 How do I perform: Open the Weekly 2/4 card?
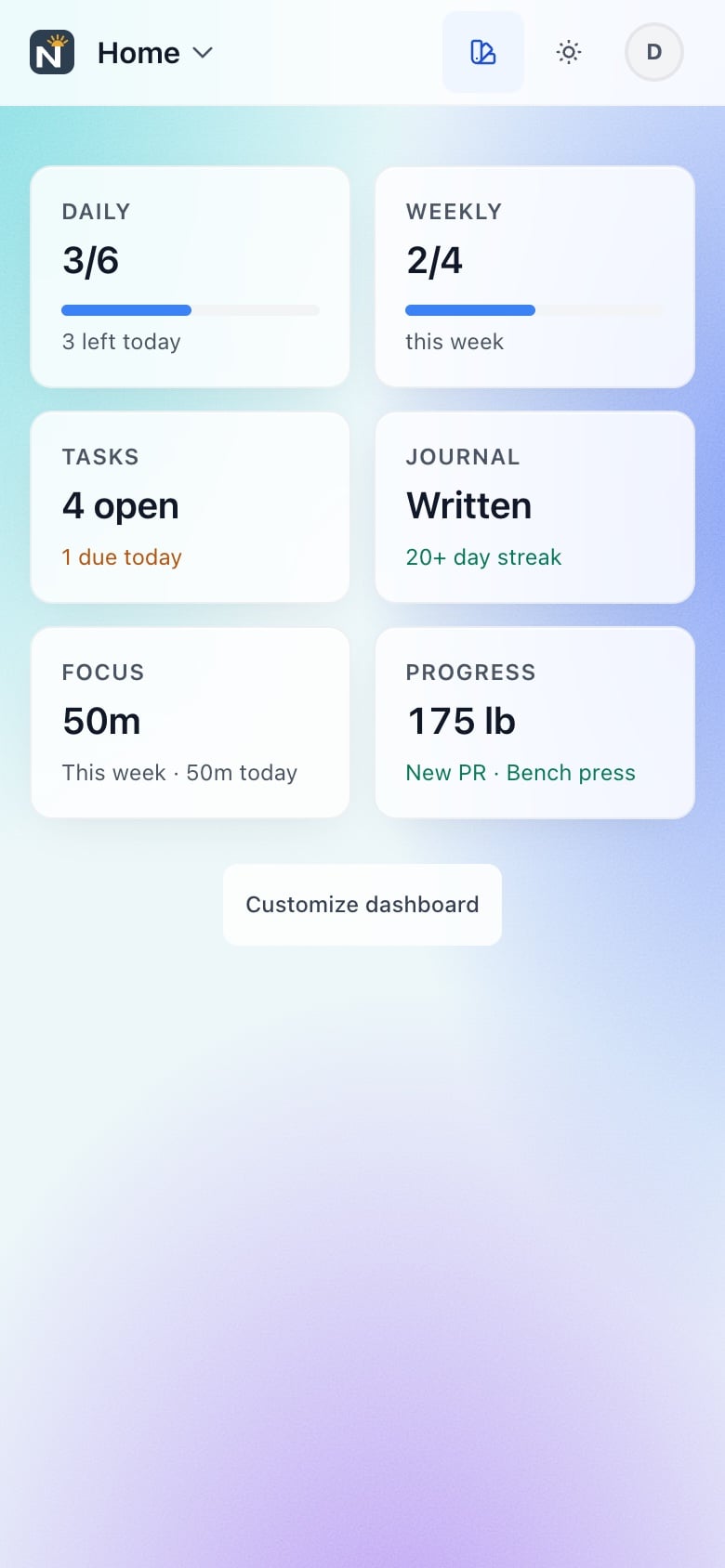tap(534, 277)
